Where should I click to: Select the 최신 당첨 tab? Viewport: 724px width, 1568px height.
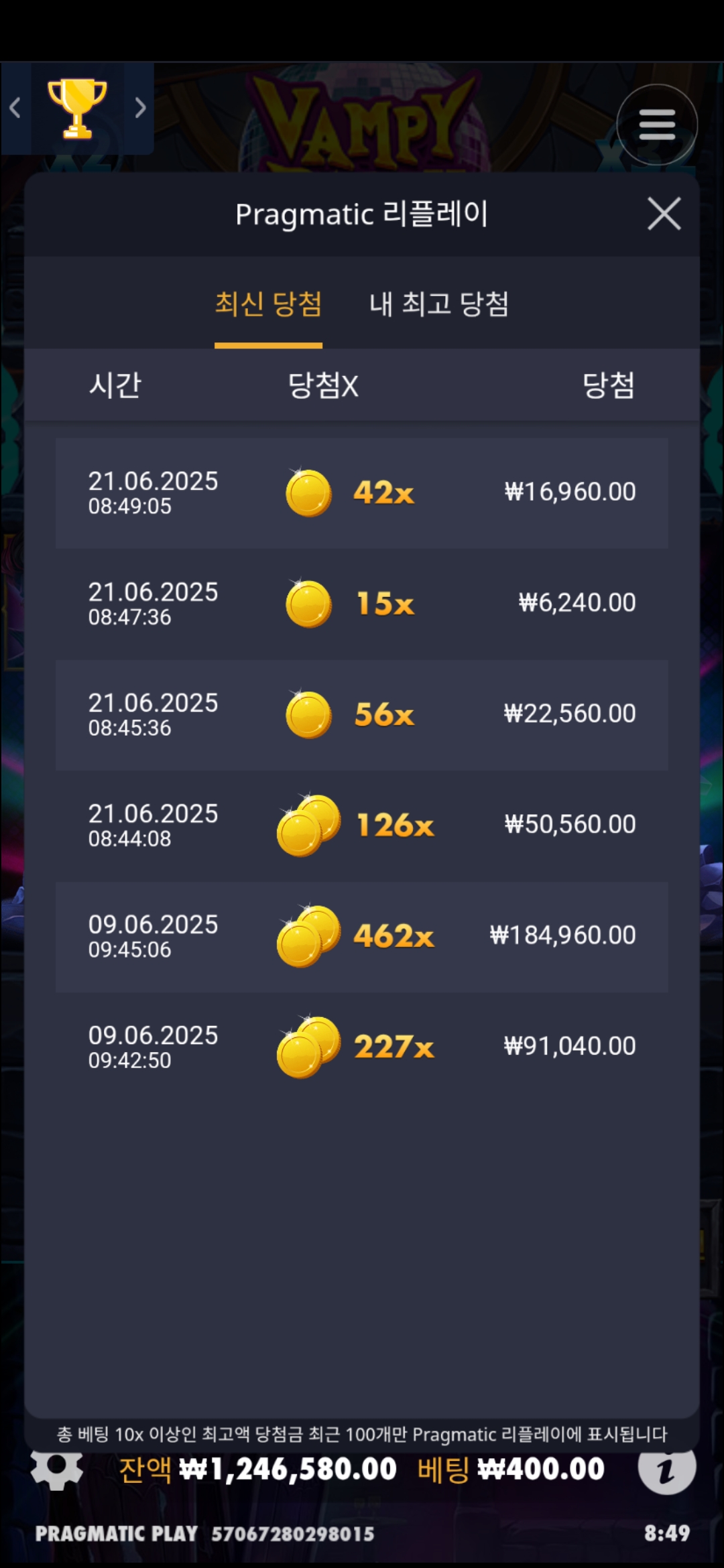pos(268,305)
